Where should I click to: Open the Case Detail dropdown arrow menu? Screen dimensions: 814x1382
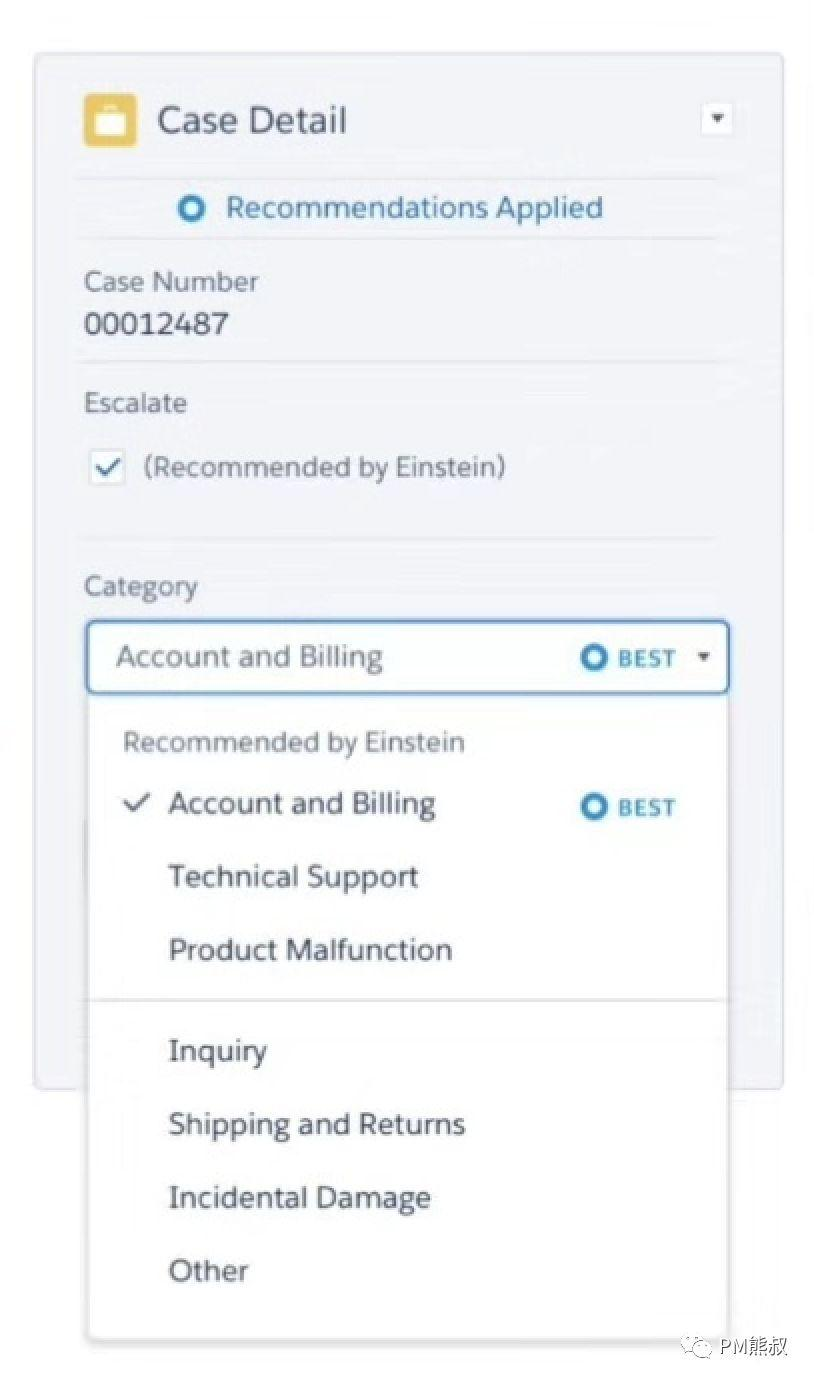point(716,120)
